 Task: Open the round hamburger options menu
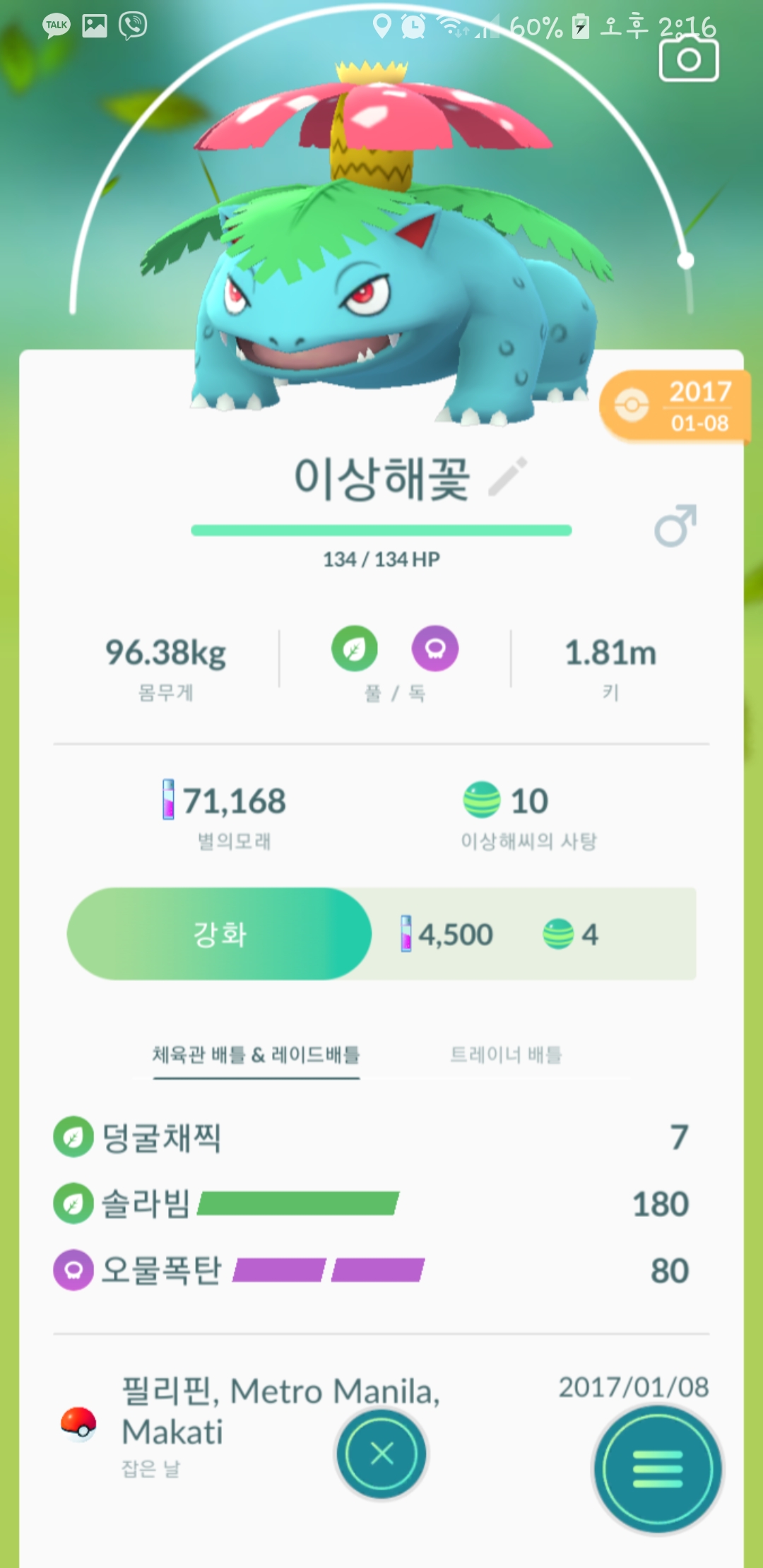tap(658, 1469)
